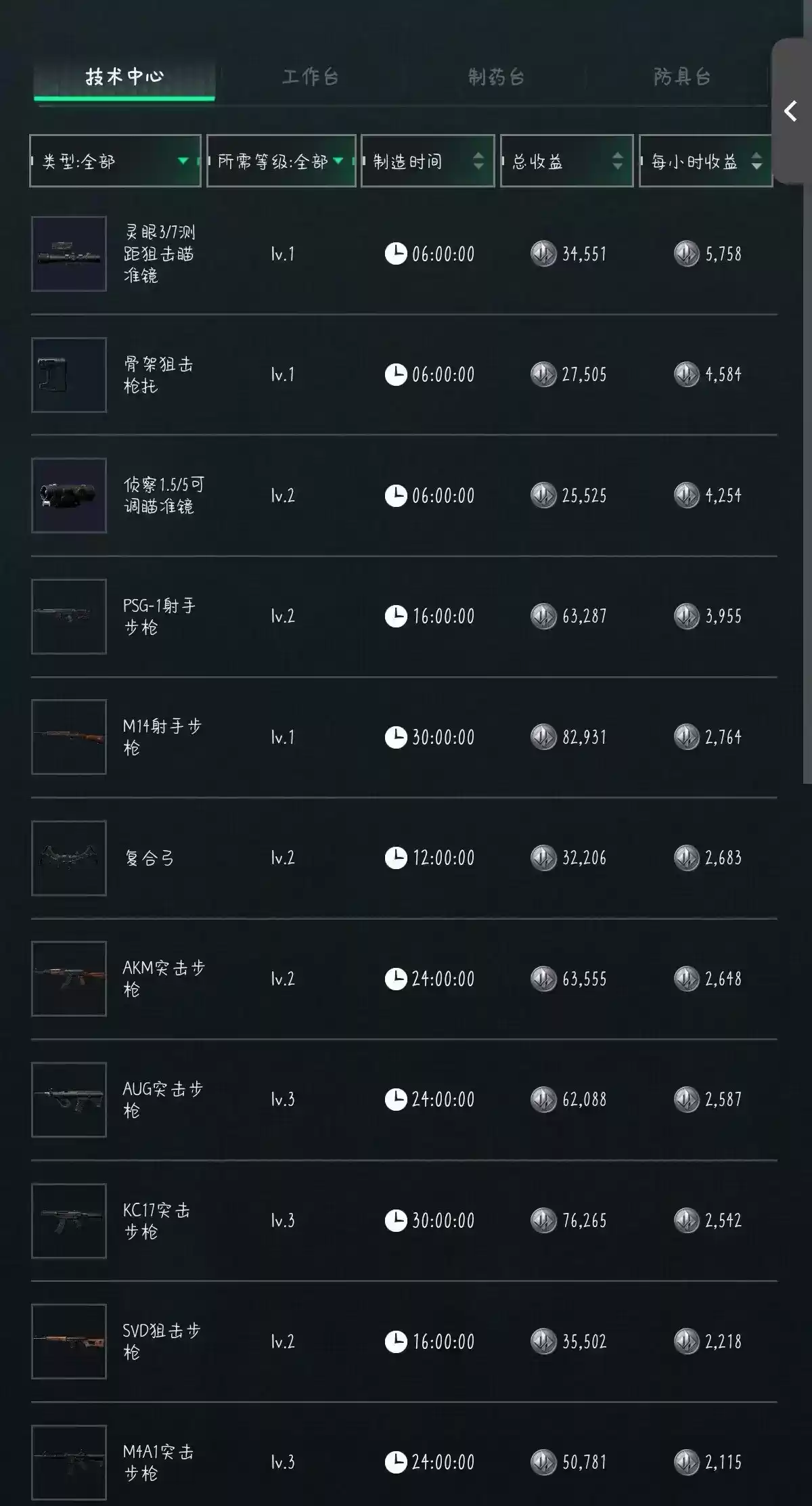Open the PSG-1射手步枪 row
This screenshot has height=1506, width=812.
(160, 616)
